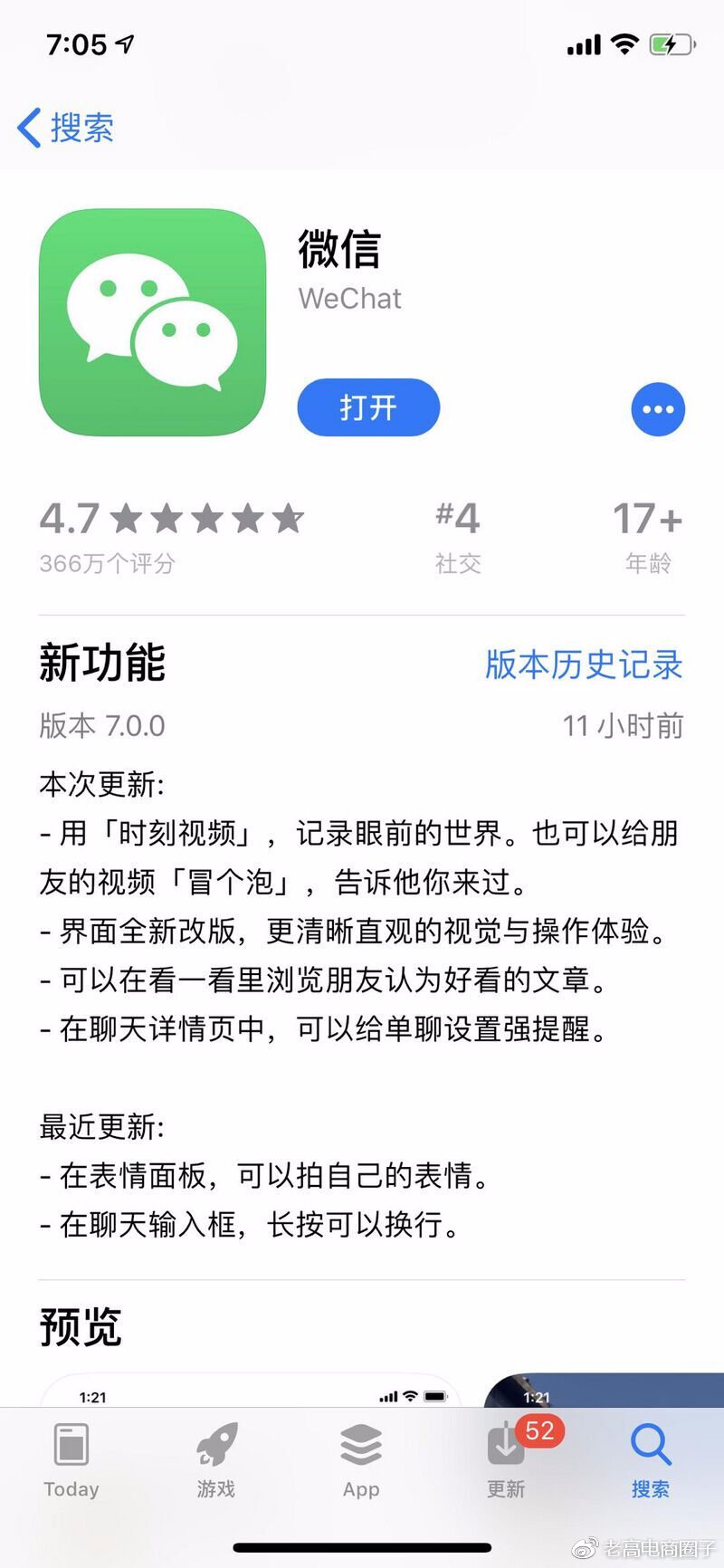Open the 更新 updates tab

(506, 1459)
